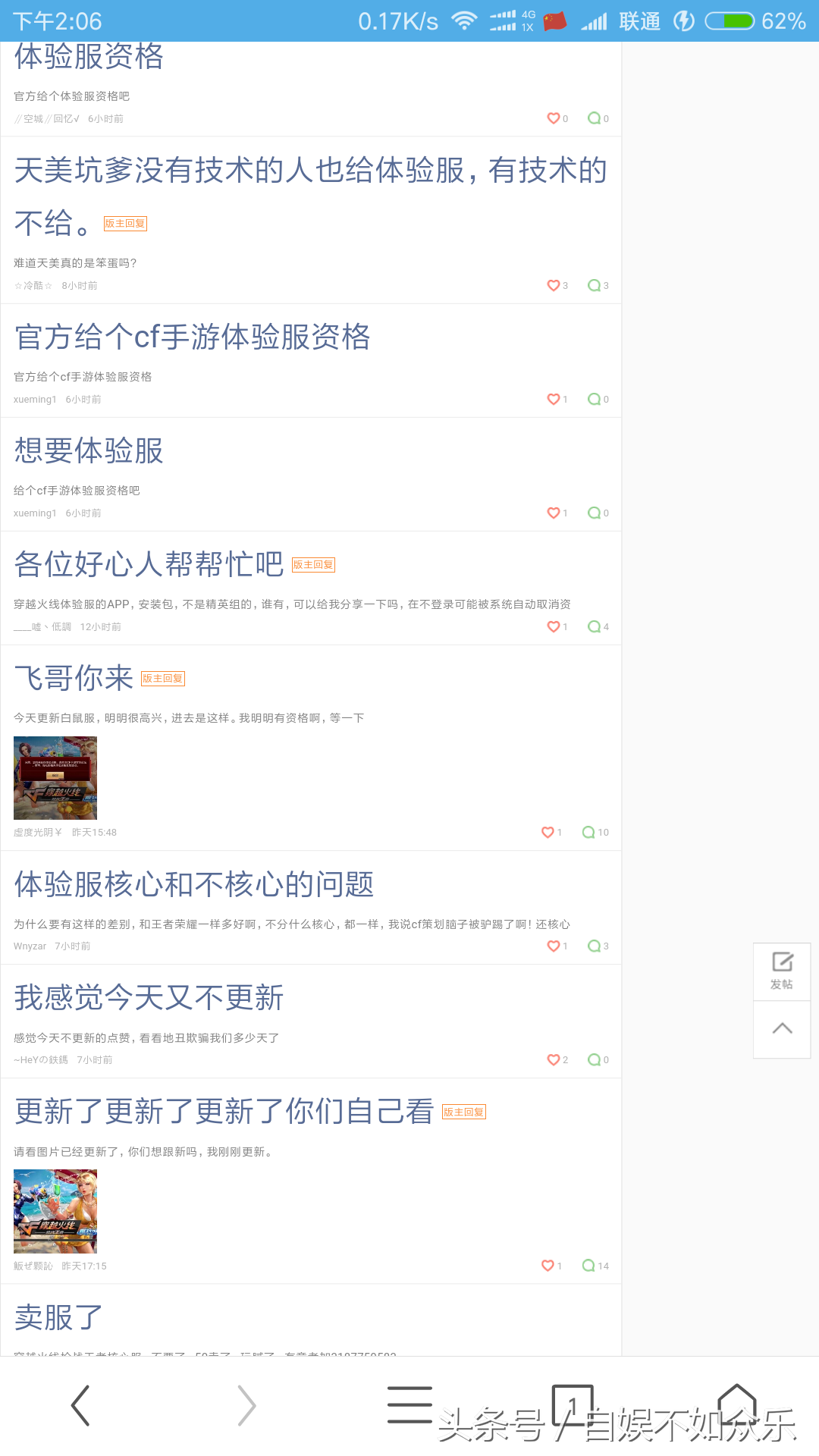This screenshot has width=819, height=1456.
Task: Jump back to top with the up arrow
Action: (782, 1029)
